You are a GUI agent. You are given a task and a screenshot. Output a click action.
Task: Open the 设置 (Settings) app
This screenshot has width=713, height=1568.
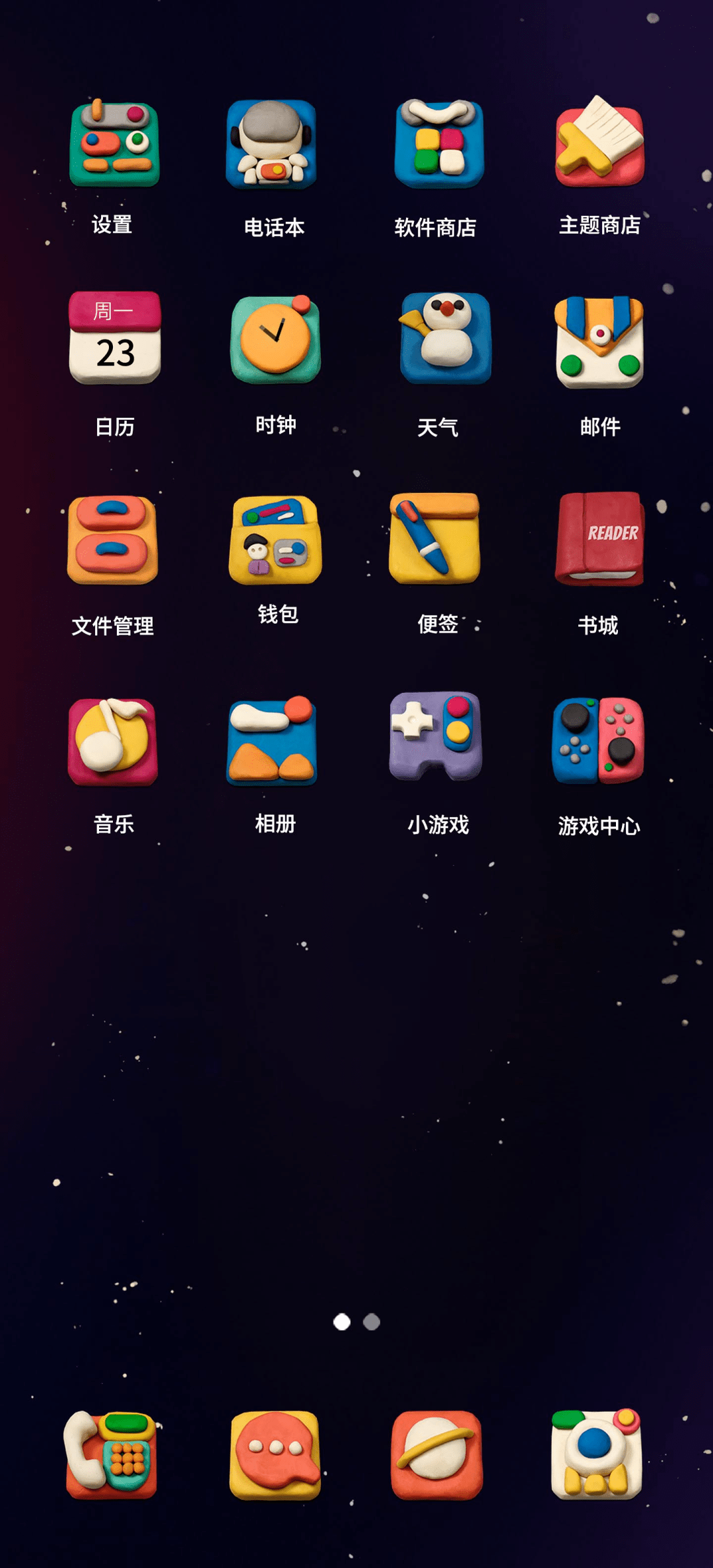point(114,145)
